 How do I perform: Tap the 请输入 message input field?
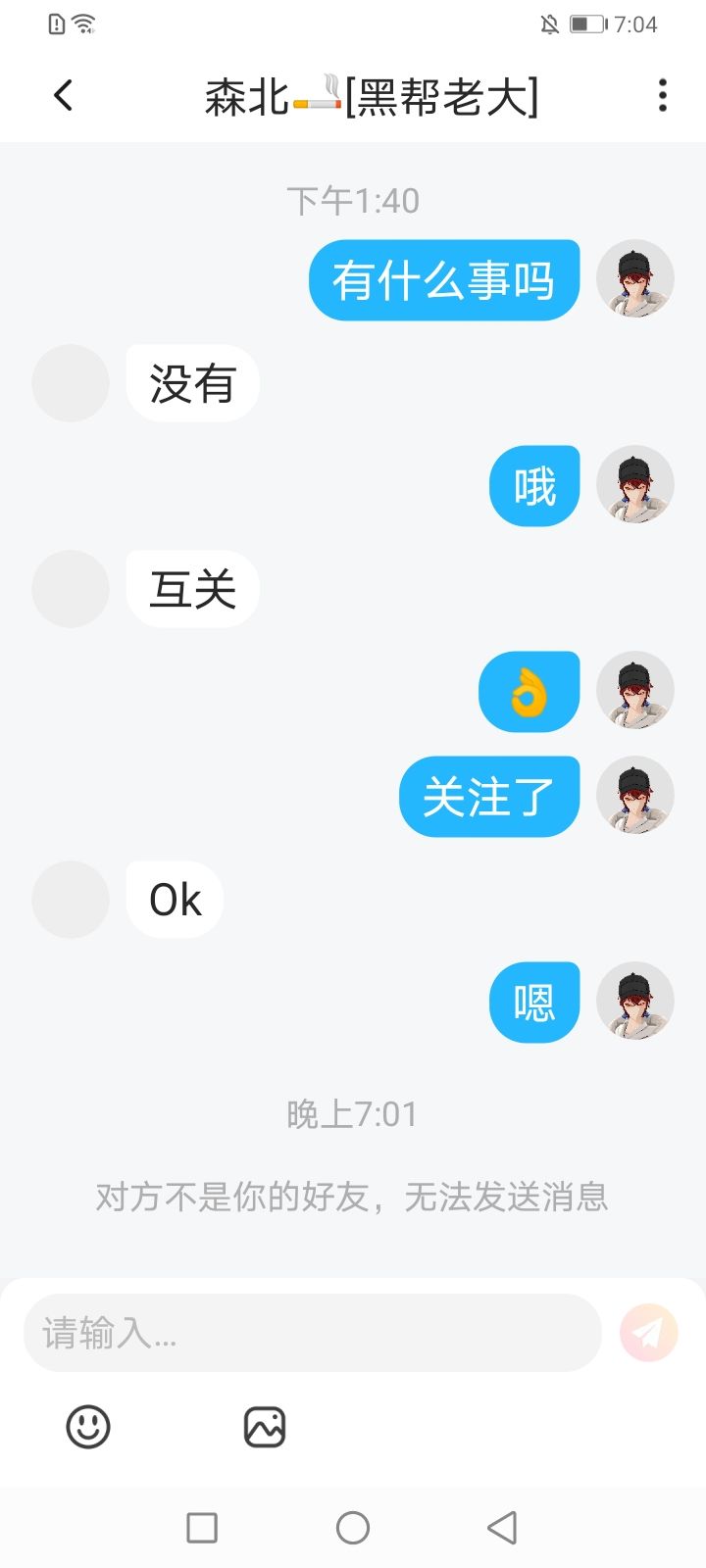(x=313, y=1333)
